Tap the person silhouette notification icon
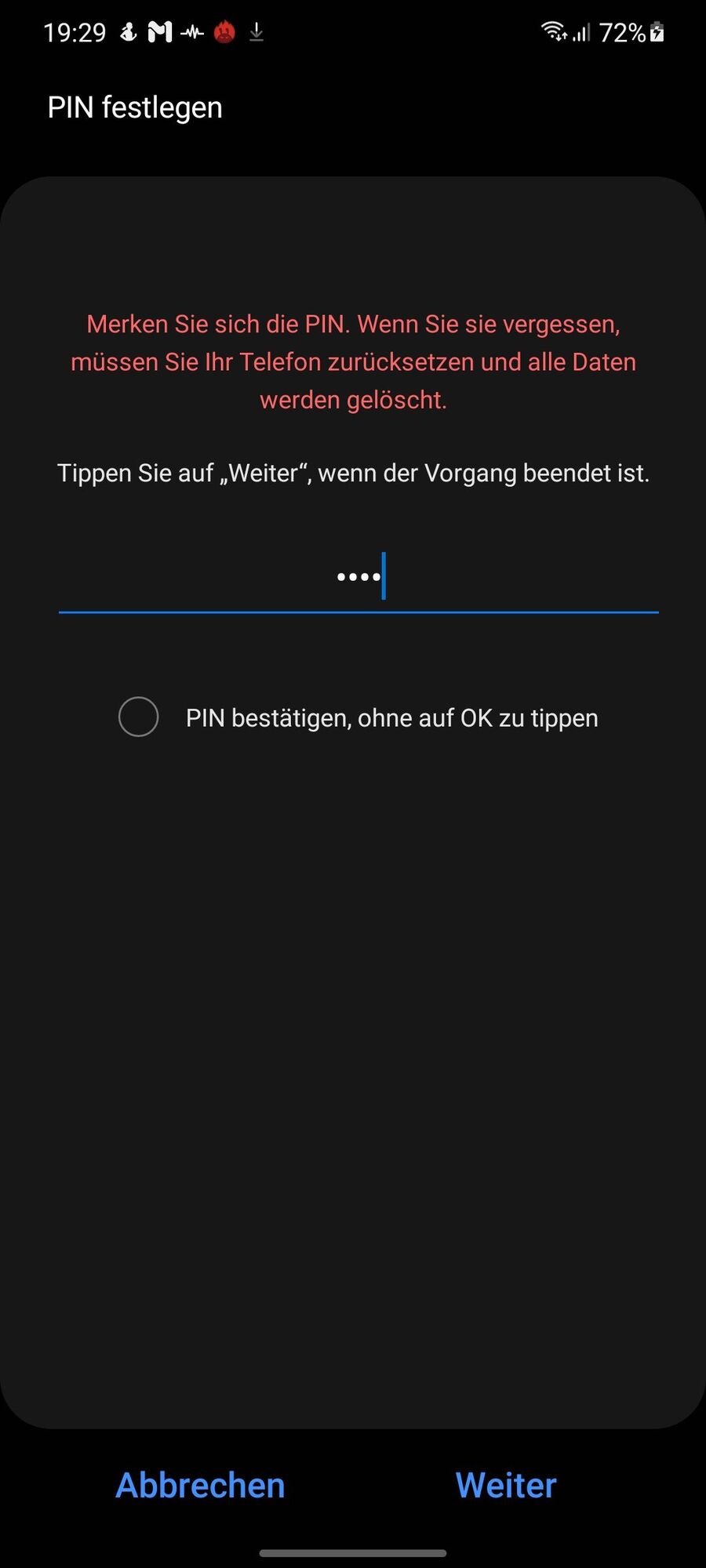706x1568 pixels. tap(128, 32)
